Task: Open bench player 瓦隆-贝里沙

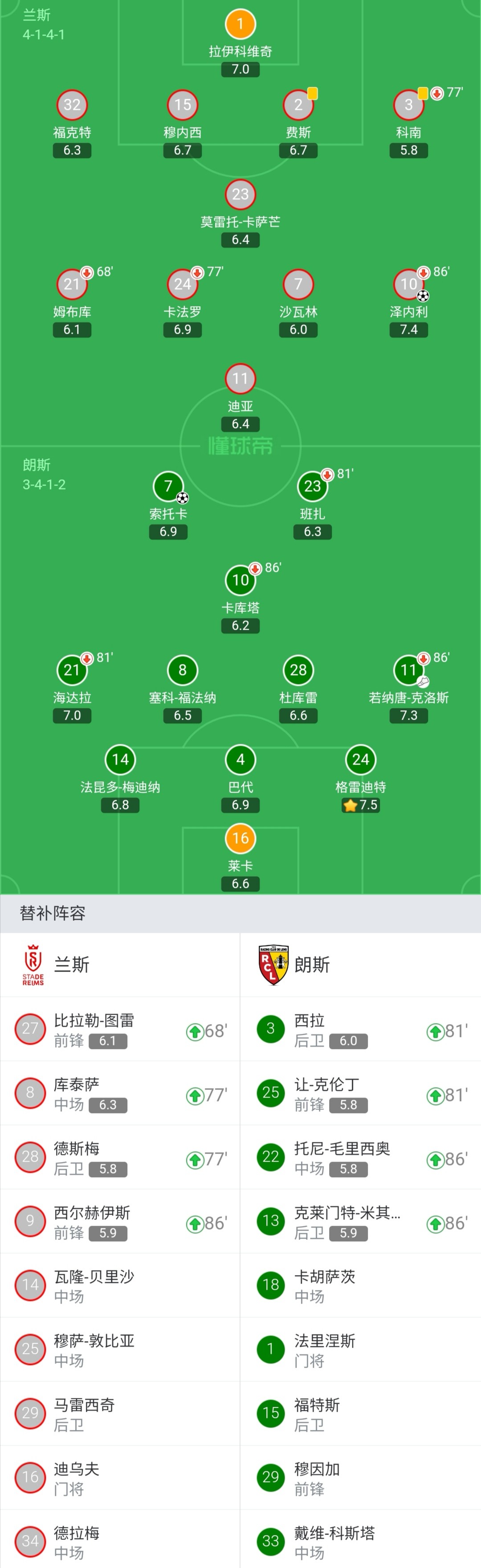Action: (120, 1285)
